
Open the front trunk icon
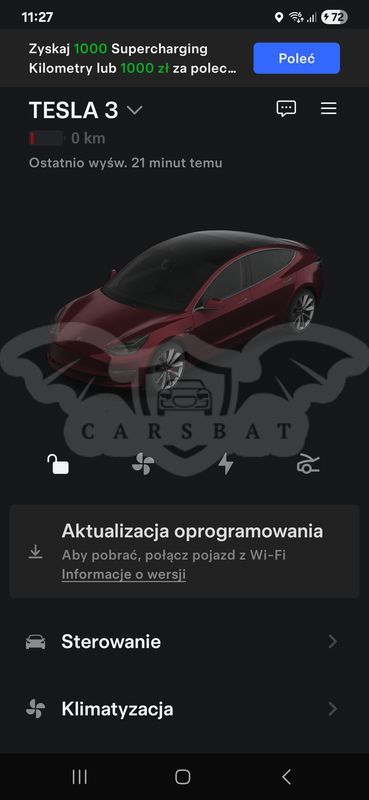click(x=309, y=464)
